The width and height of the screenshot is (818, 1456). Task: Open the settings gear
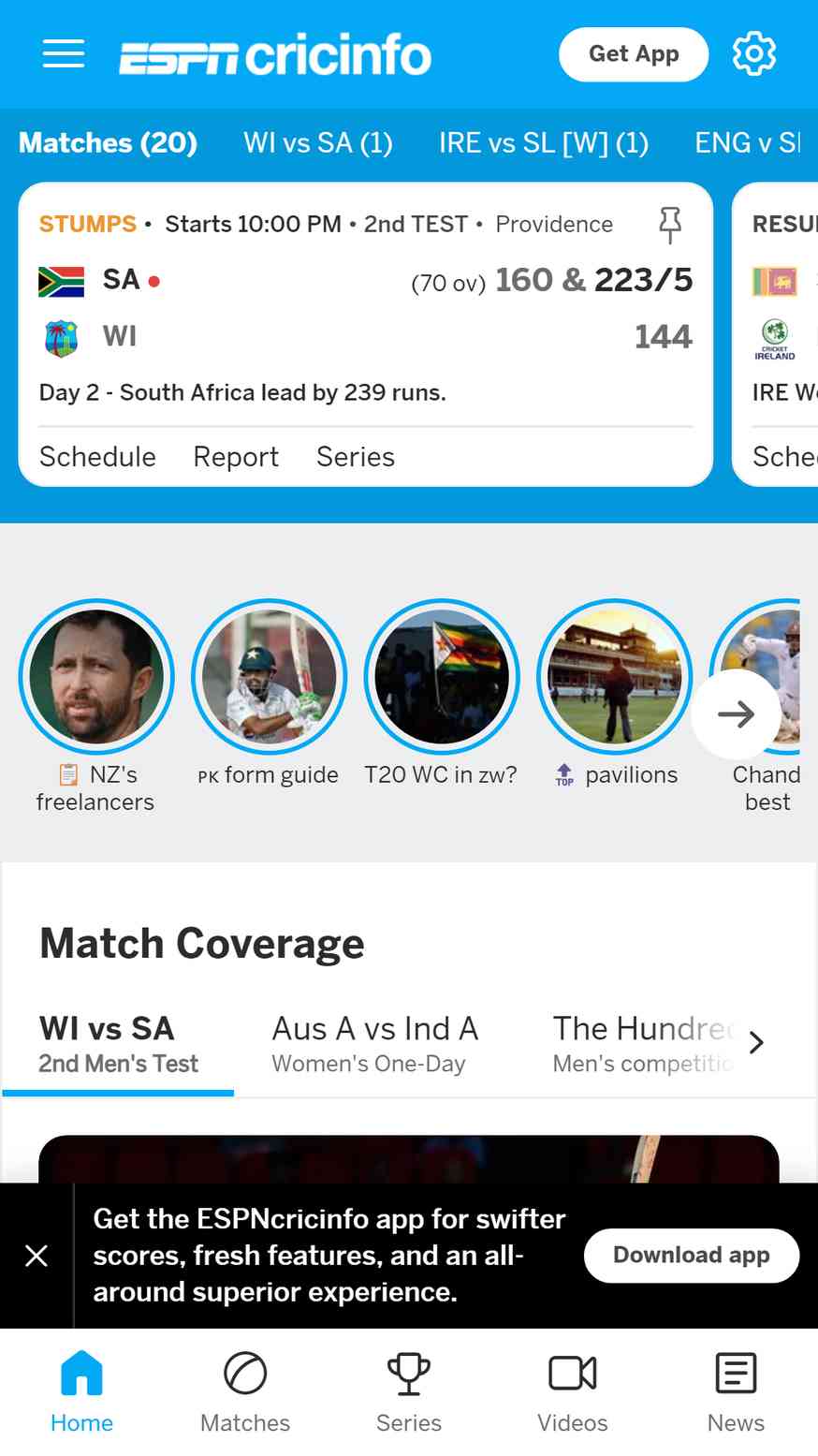tap(754, 54)
